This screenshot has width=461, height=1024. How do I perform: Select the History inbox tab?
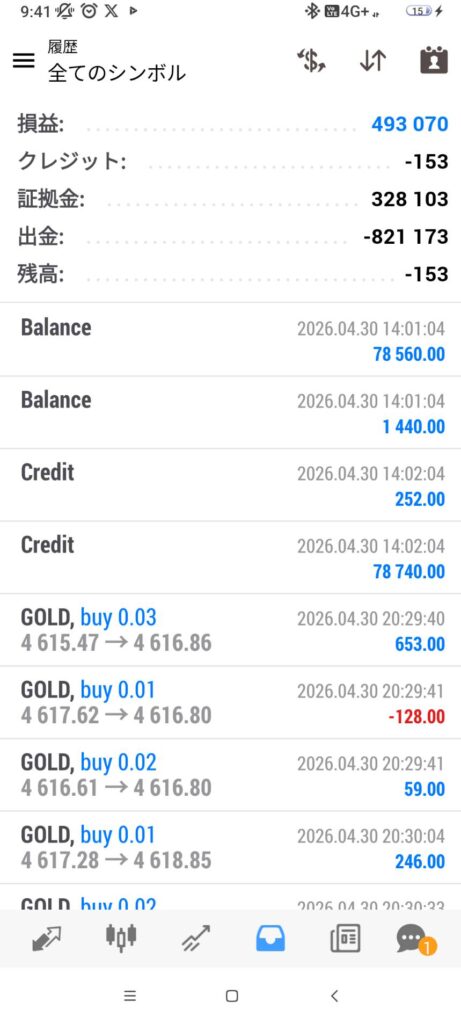(x=270, y=938)
